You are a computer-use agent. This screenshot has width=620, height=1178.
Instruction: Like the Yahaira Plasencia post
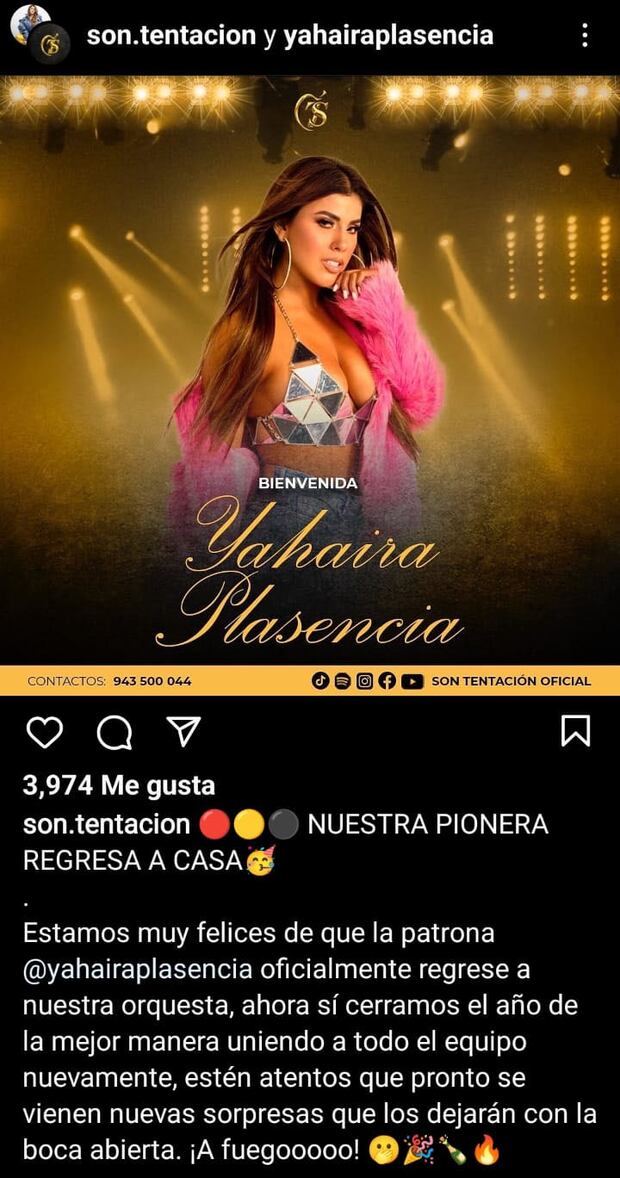(x=44, y=732)
